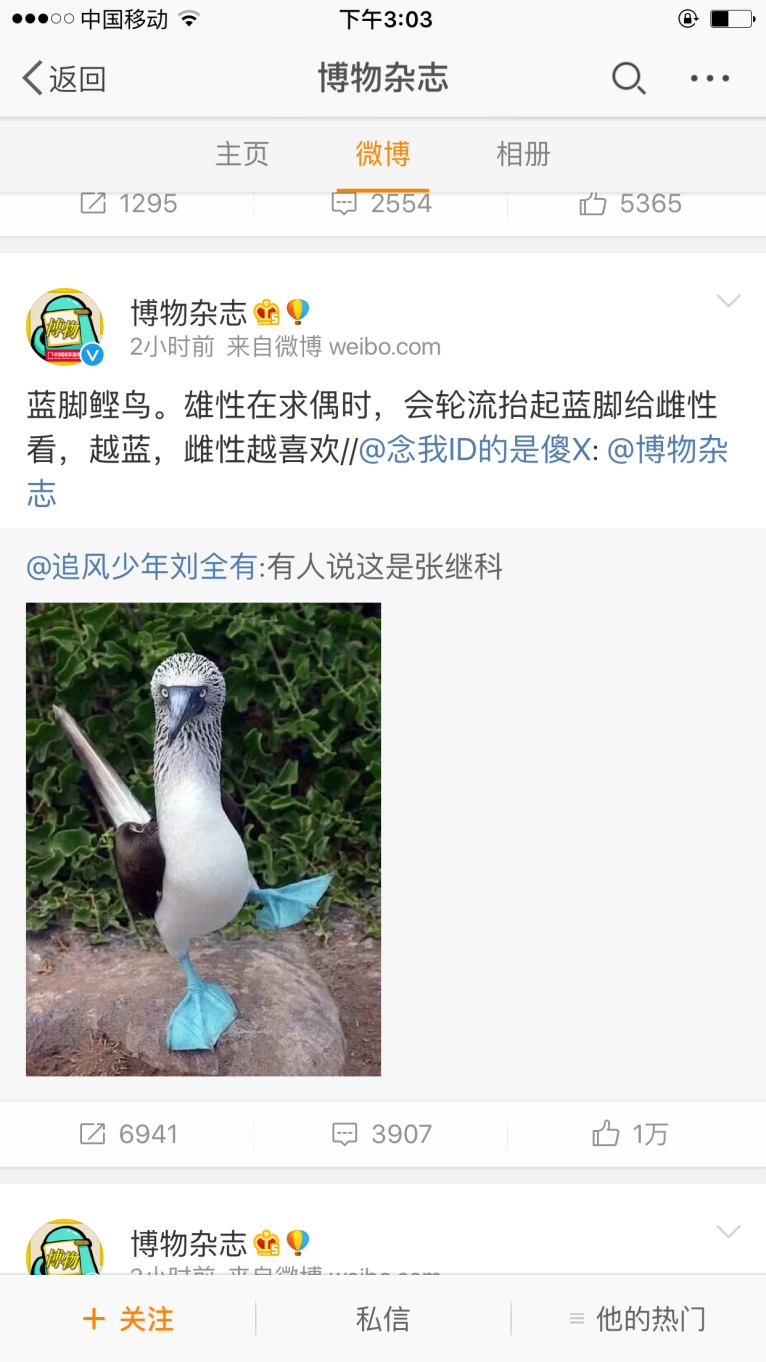
Task: Go back using 返回 button
Action: (x=64, y=78)
